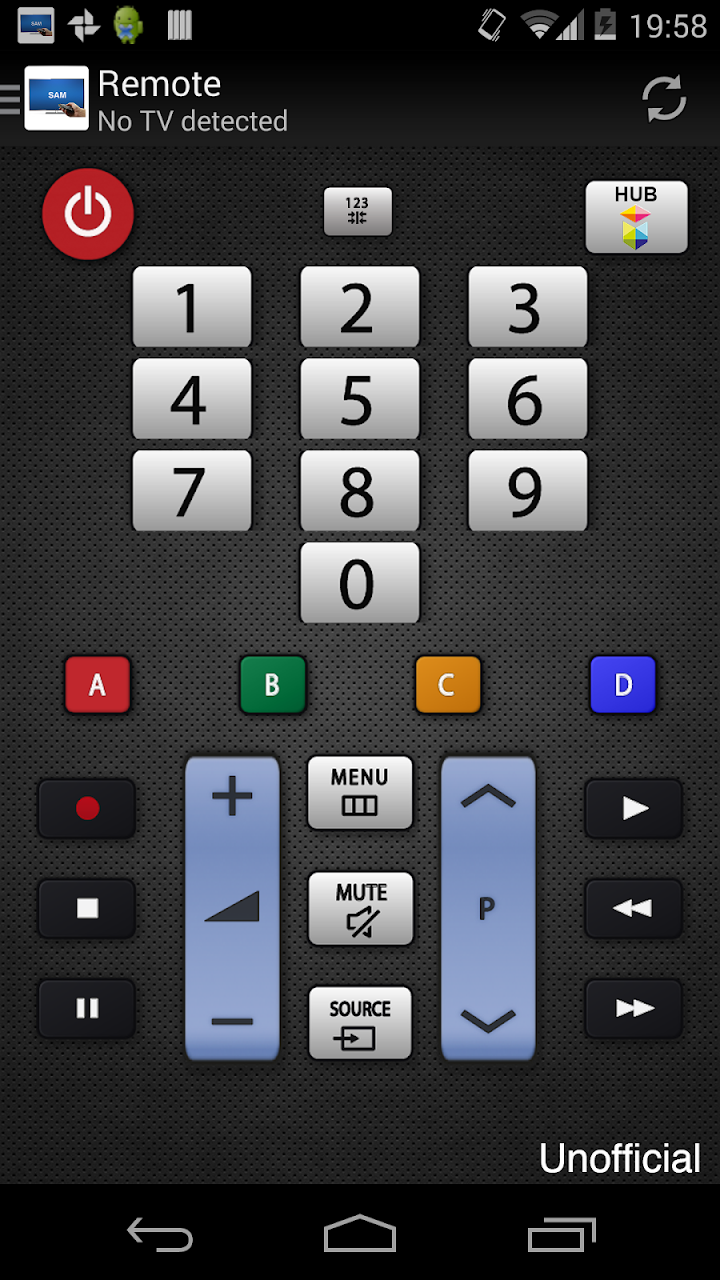The image size is (720, 1280).
Task: Enter digit 5 on the keypad
Action: click(x=359, y=399)
